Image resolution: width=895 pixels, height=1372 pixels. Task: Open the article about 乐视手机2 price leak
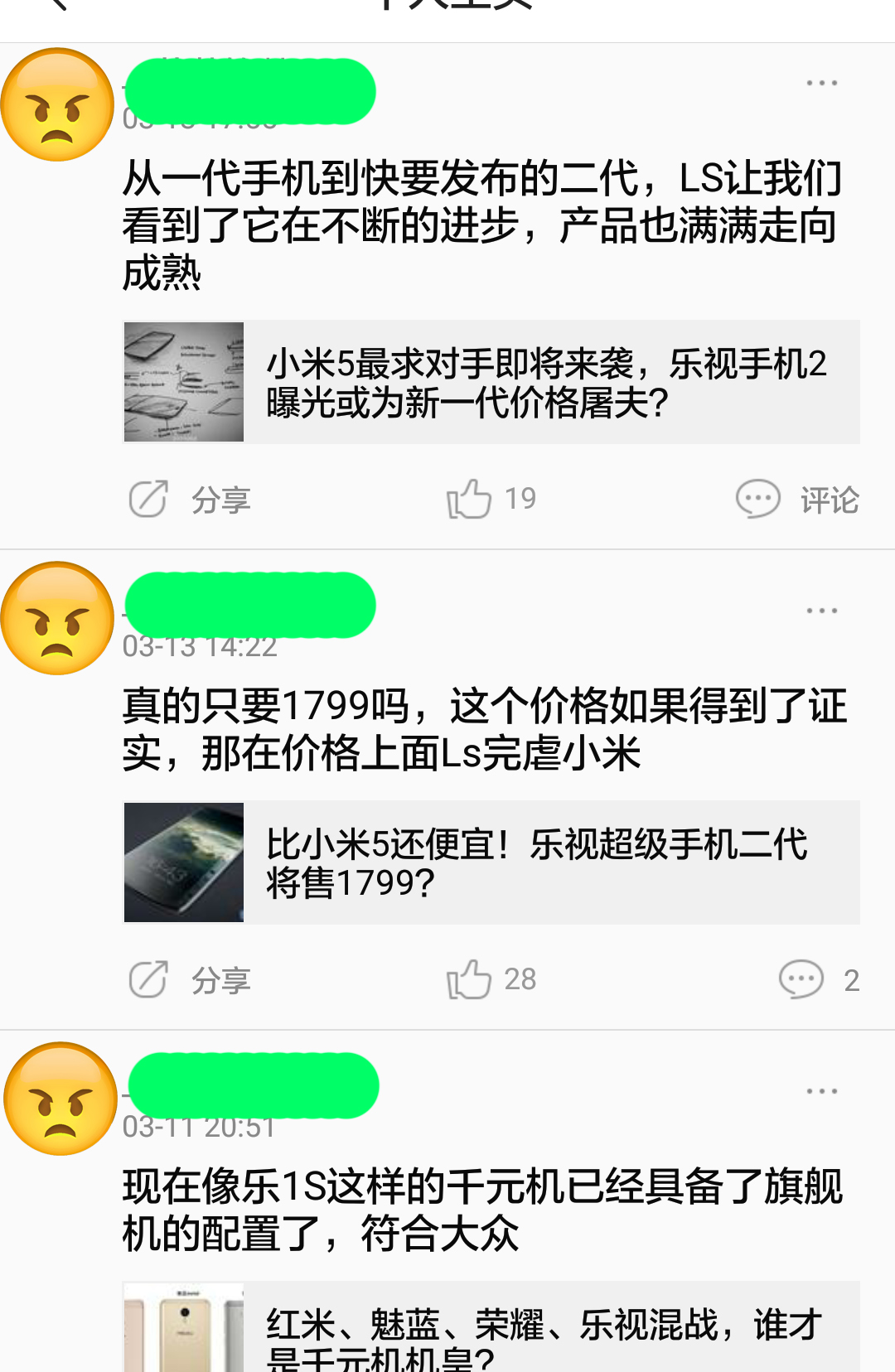[x=547, y=381]
